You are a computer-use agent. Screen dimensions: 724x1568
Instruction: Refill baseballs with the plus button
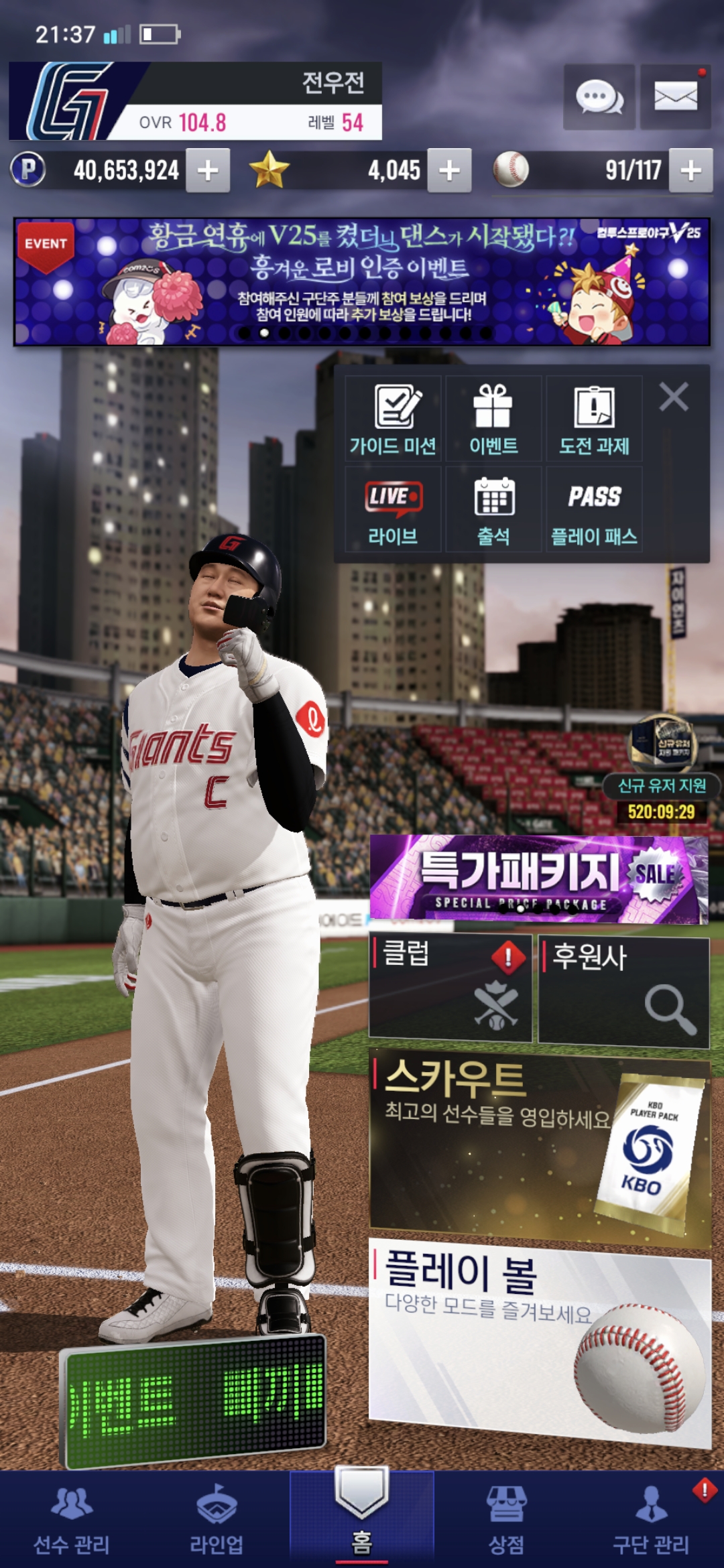coord(690,170)
